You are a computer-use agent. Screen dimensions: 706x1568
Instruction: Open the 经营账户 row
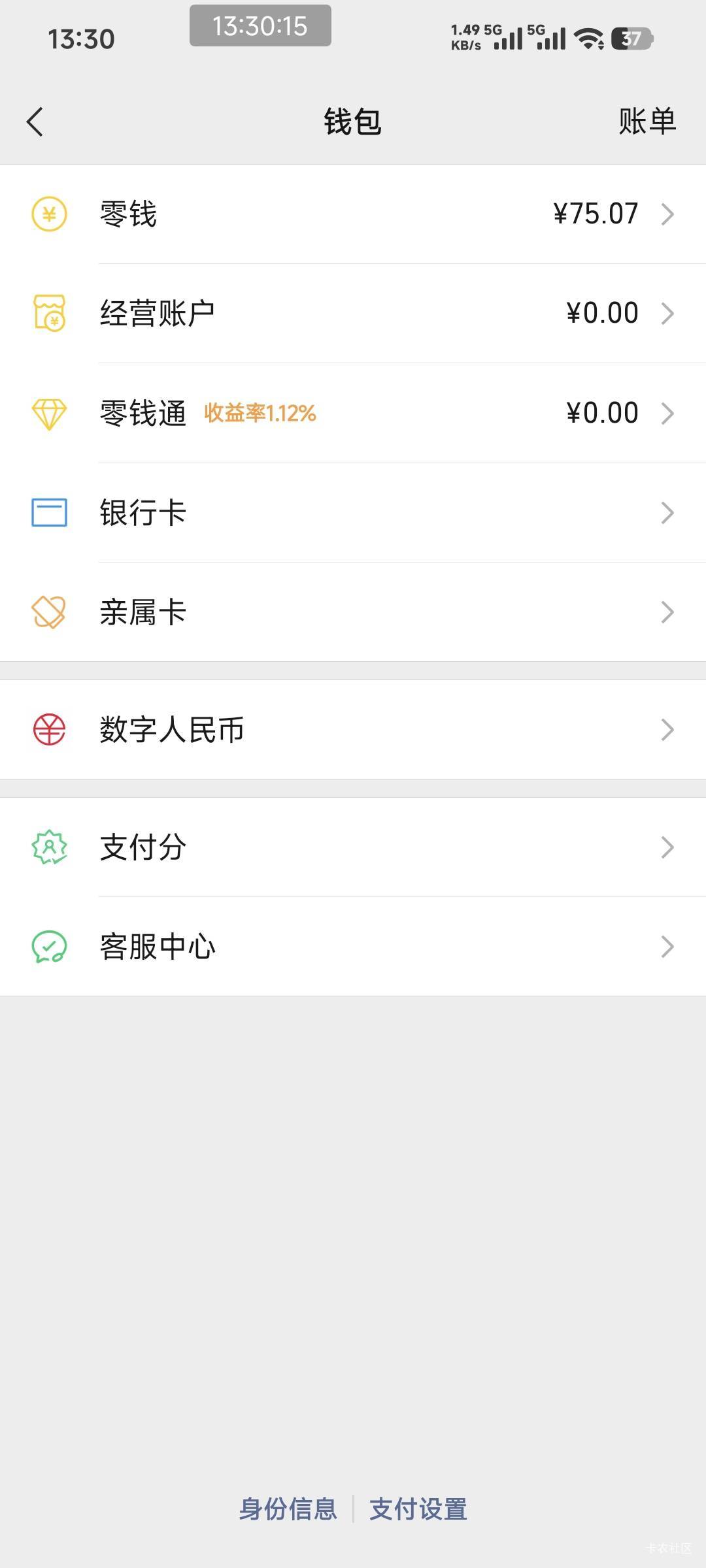point(353,314)
